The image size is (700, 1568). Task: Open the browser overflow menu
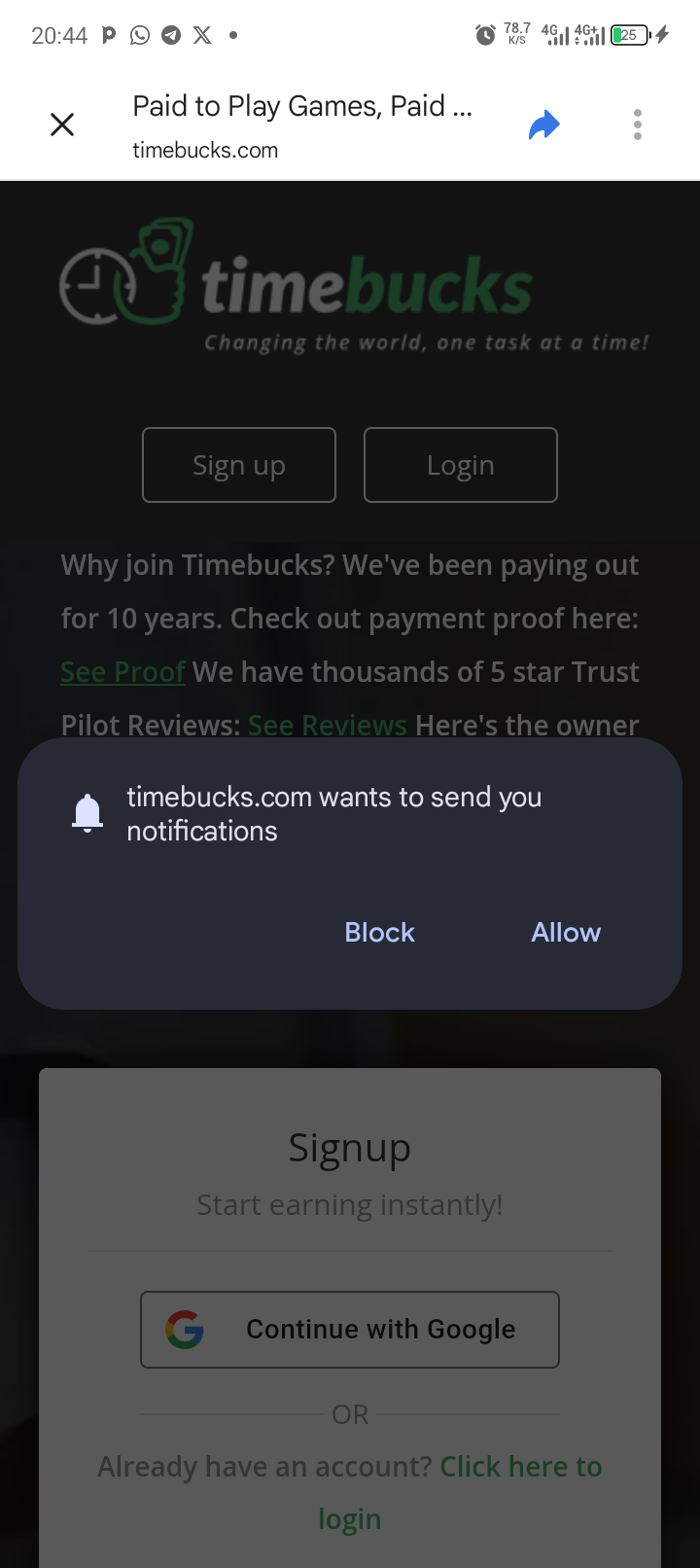pos(638,125)
